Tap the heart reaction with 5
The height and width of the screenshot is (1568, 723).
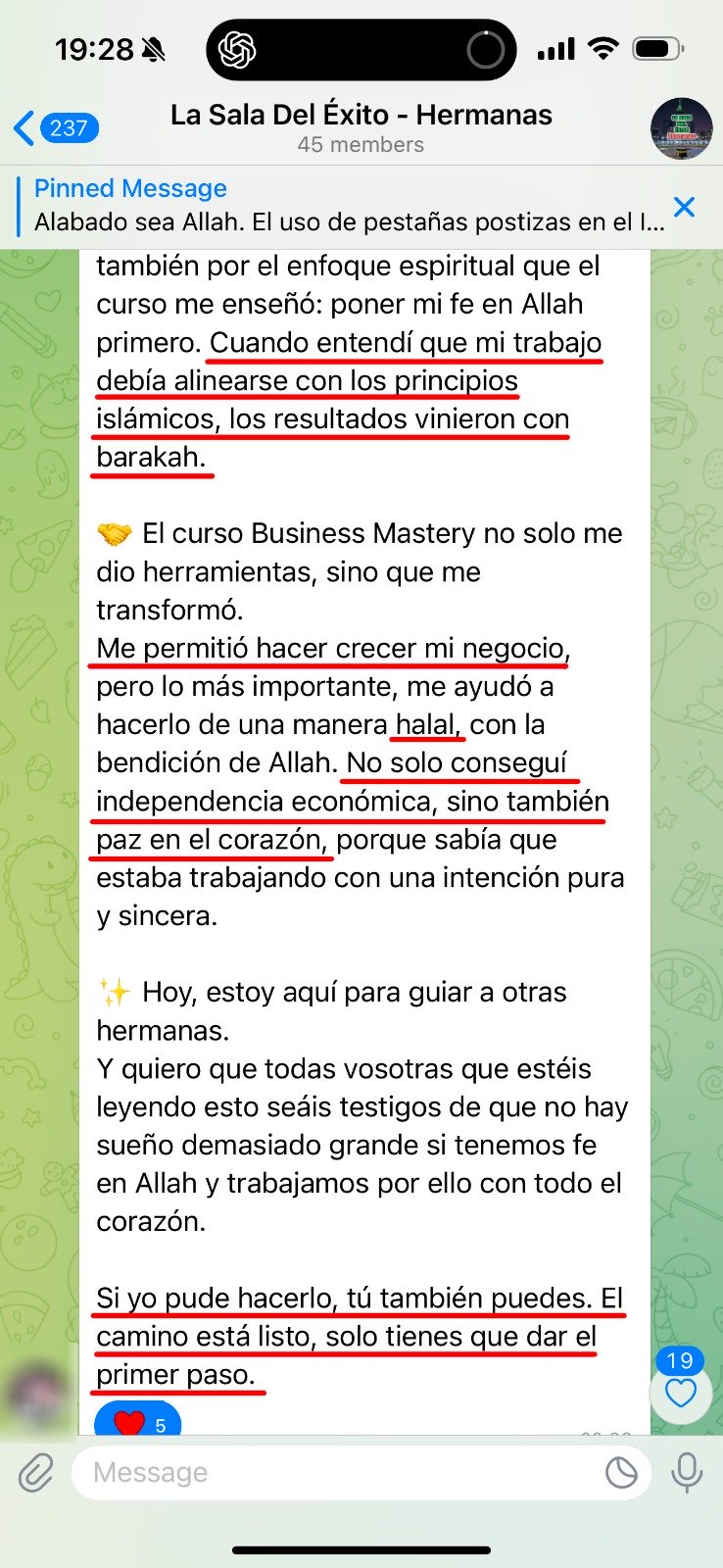(137, 1421)
